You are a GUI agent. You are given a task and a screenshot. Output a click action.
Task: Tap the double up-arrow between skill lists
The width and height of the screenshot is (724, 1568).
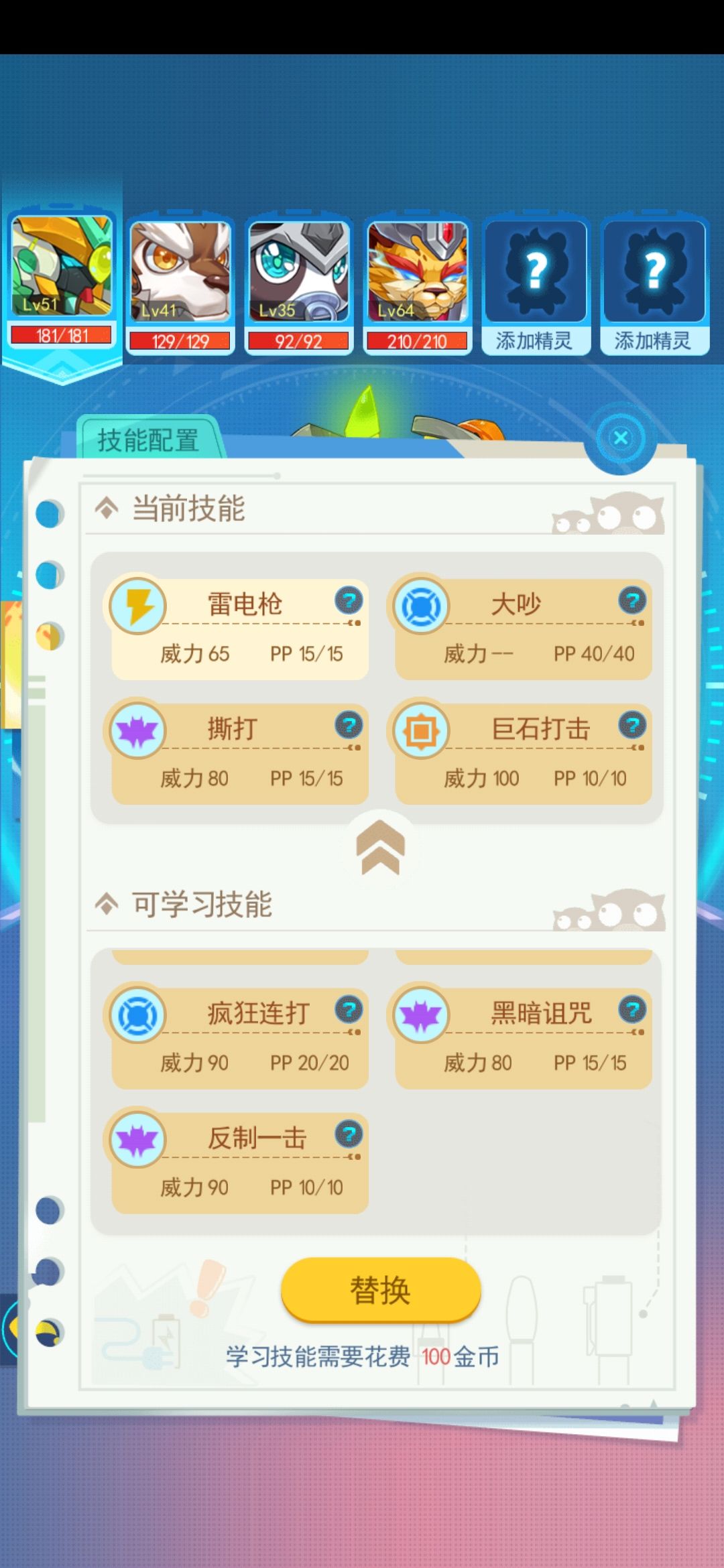click(x=380, y=847)
